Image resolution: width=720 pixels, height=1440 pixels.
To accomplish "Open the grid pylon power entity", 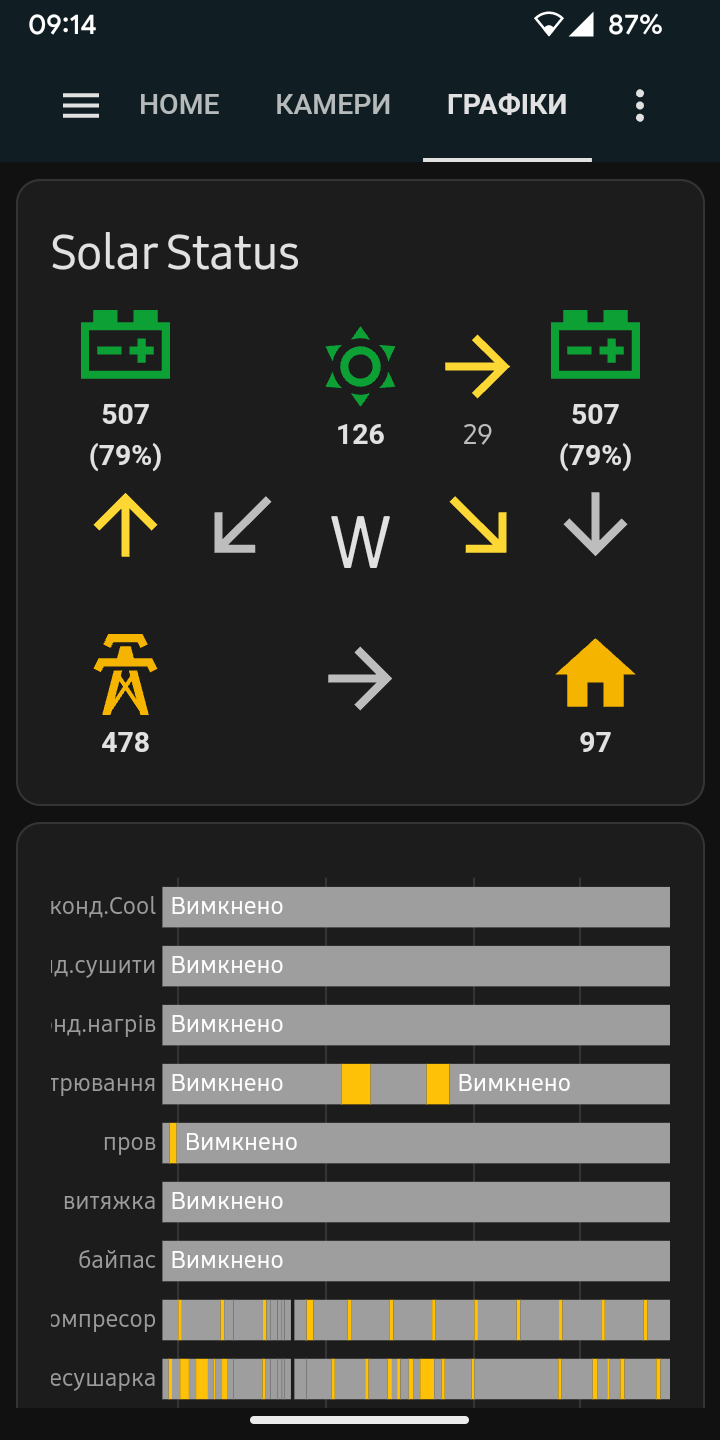I will pyautogui.click(x=125, y=674).
